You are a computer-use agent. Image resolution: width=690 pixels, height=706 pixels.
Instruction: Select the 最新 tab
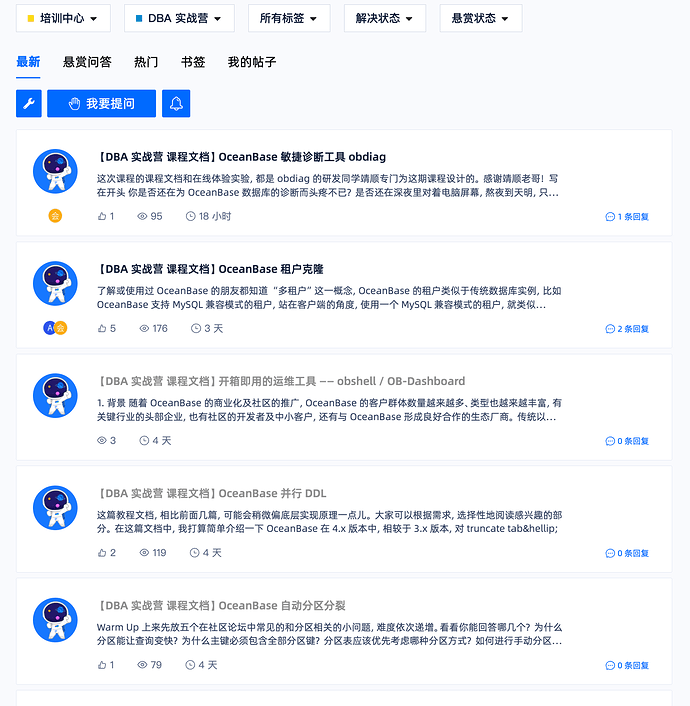pyautogui.click(x=28, y=62)
